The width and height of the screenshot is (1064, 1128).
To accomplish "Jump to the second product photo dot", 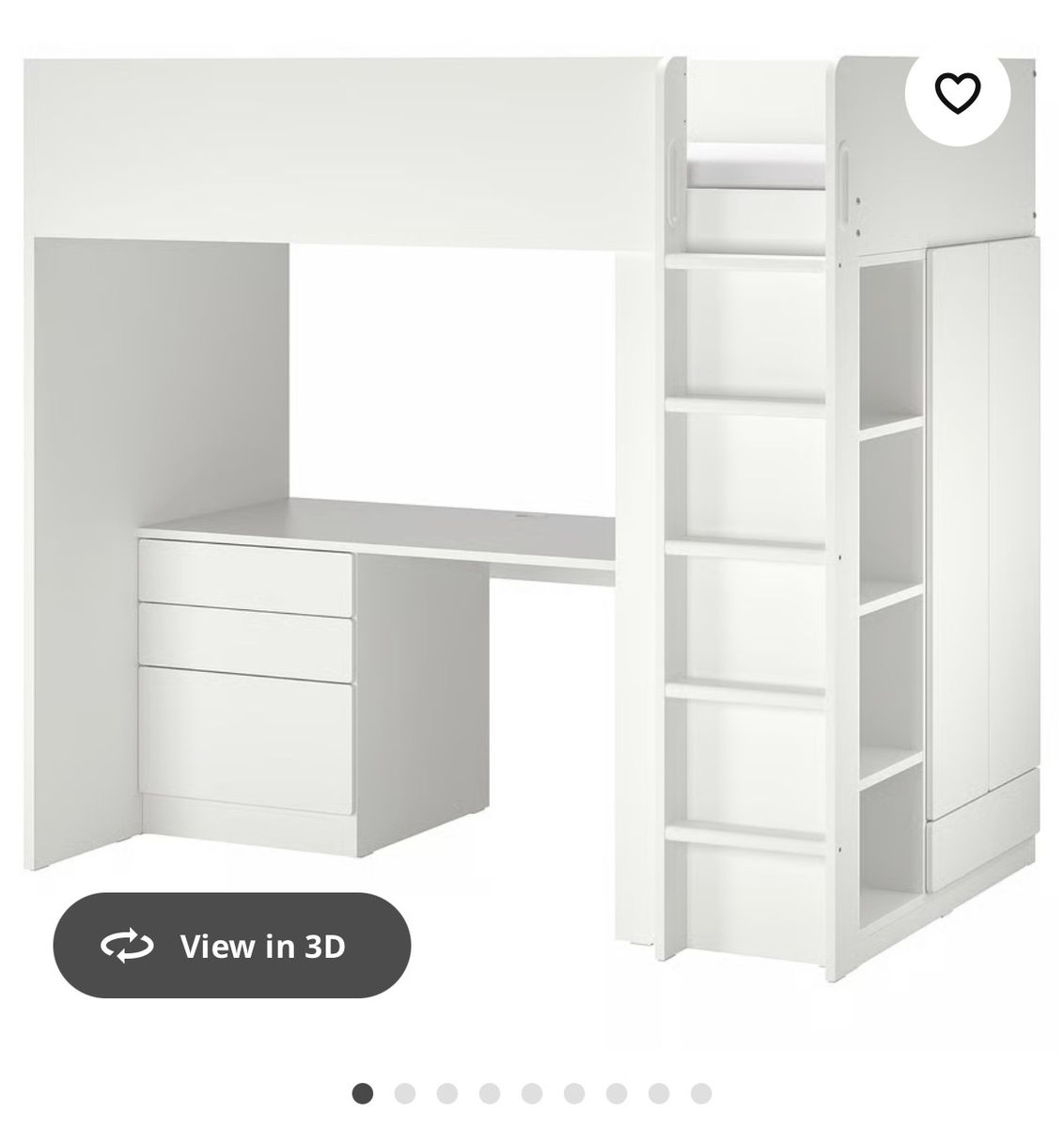I will [x=404, y=1091].
